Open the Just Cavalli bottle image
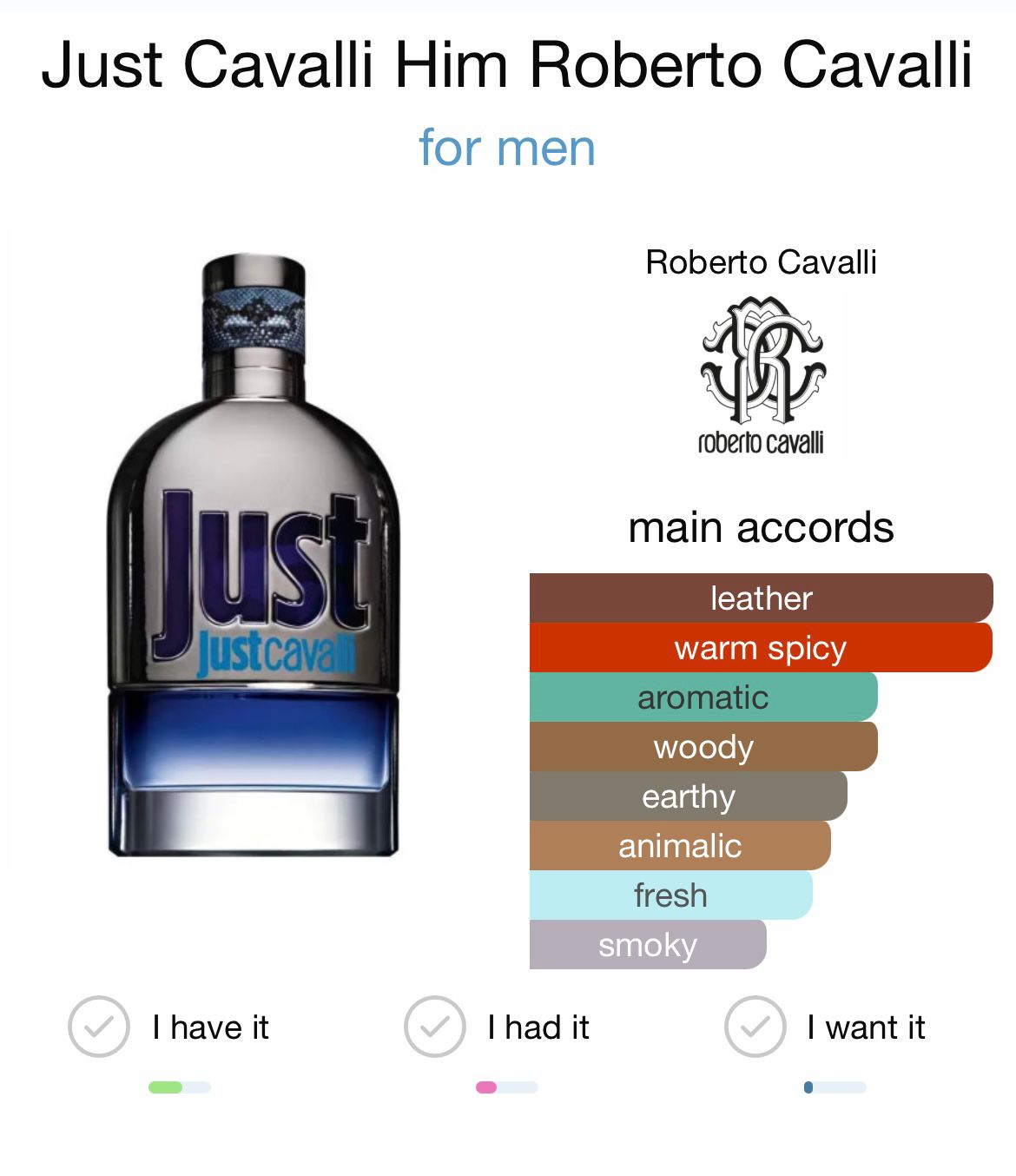 pyautogui.click(x=254, y=556)
